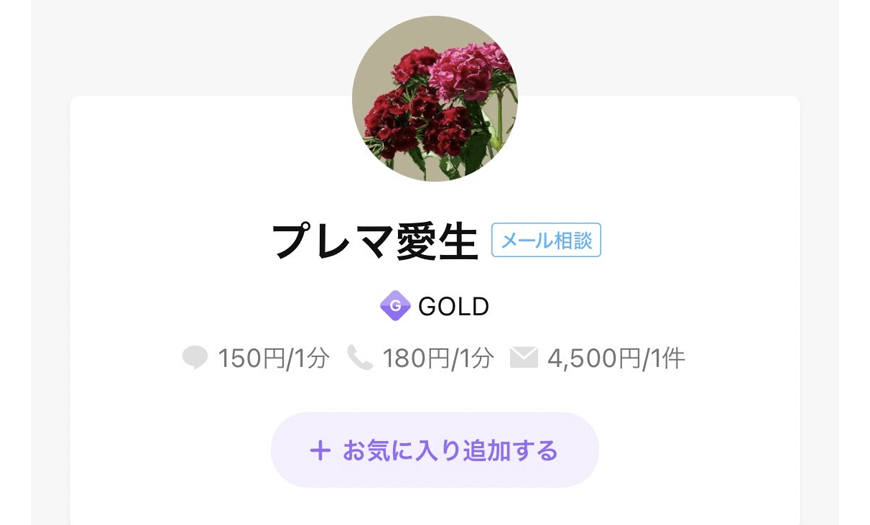
Task: Add プレマ愛生 to favorites
Action: (434, 450)
